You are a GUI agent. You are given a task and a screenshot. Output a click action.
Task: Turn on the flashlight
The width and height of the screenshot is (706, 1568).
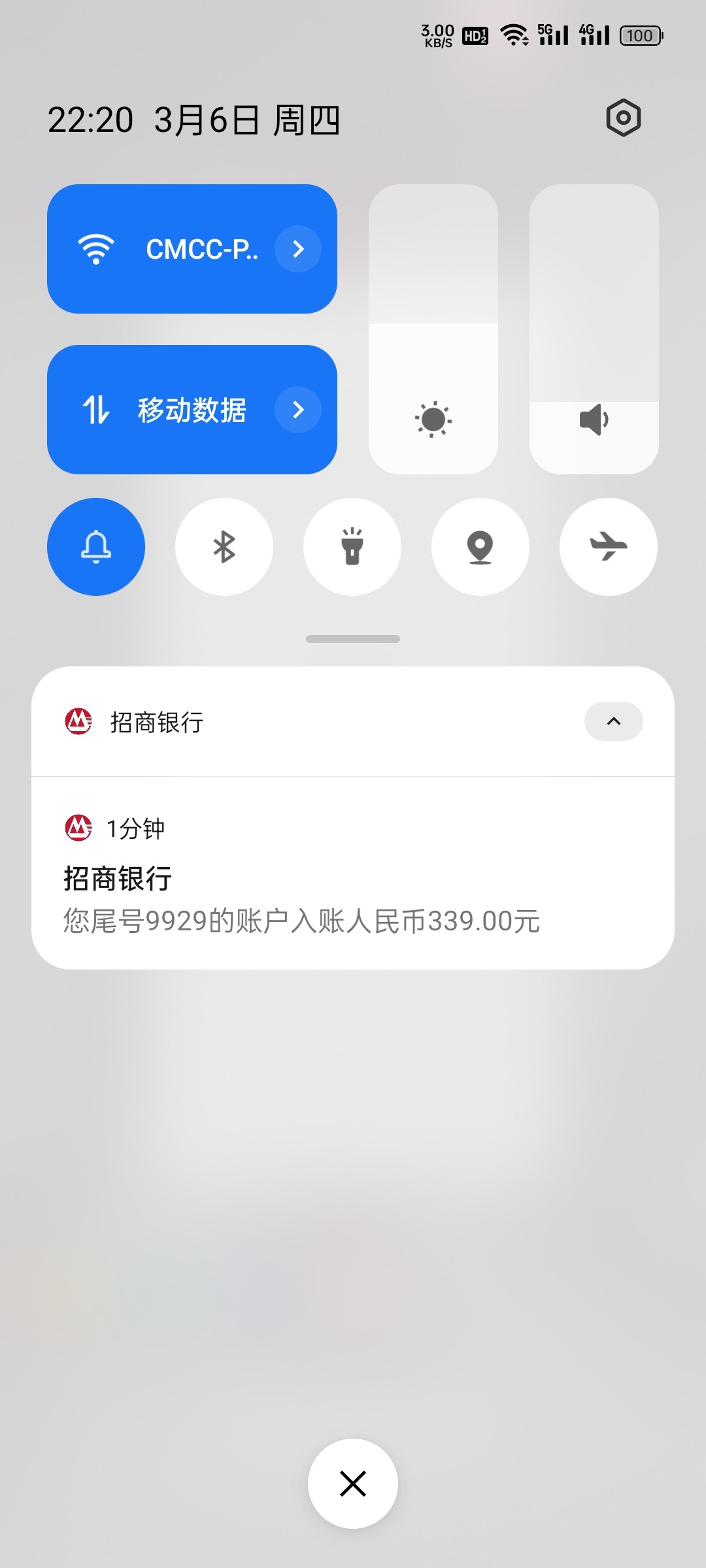(352, 547)
